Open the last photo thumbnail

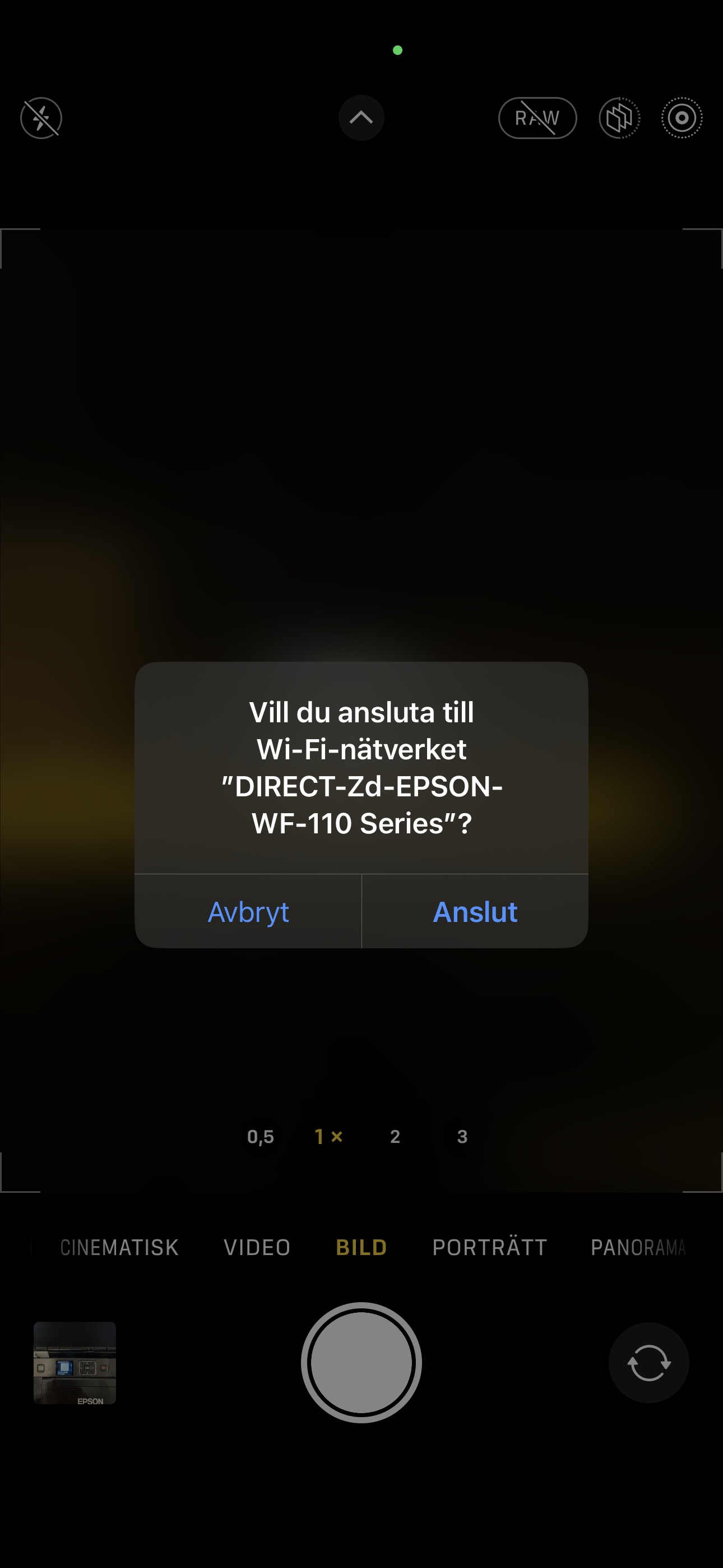pyautogui.click(x=75, y=1362)
